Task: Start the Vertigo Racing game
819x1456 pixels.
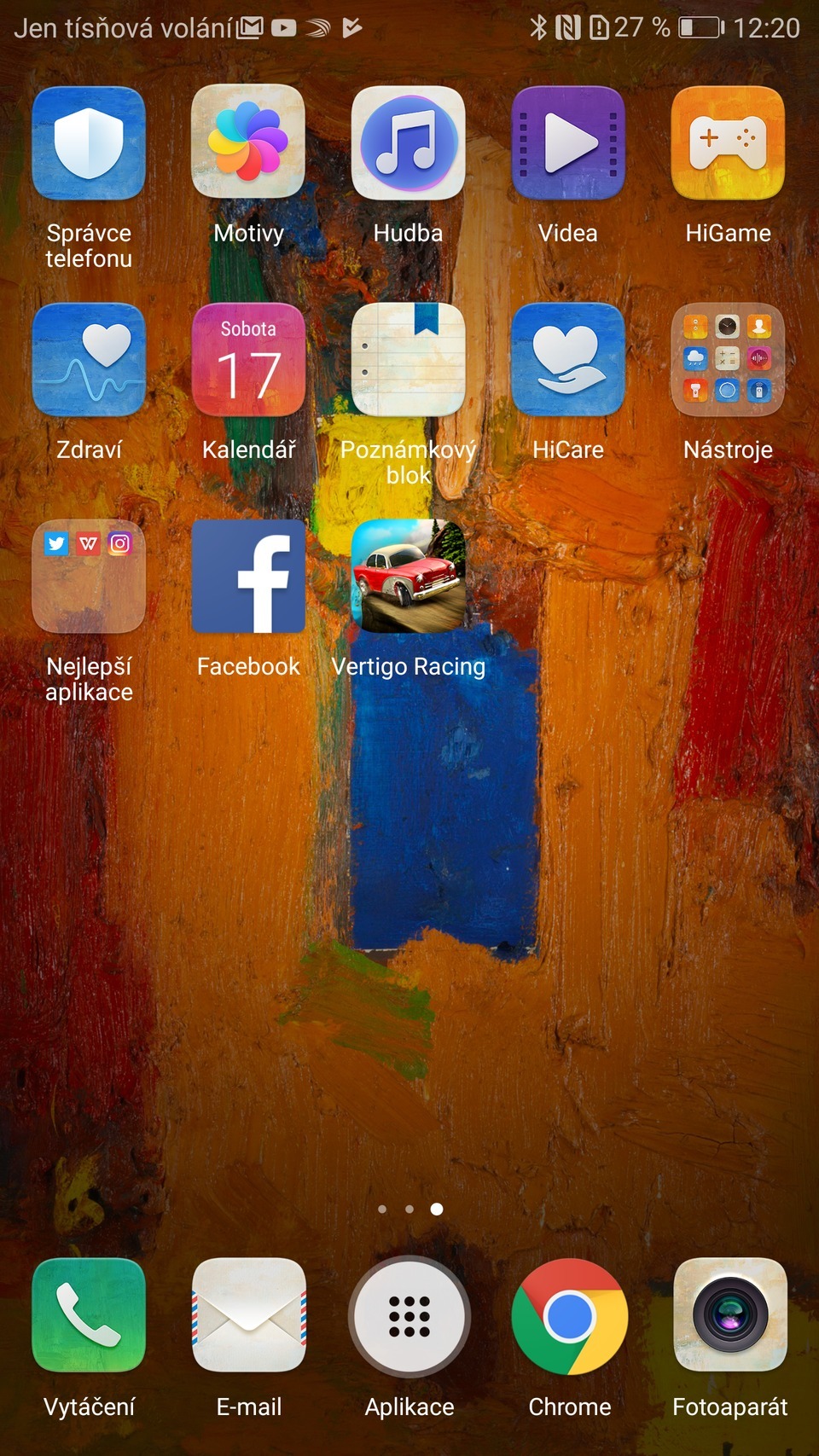Action: 408,577
